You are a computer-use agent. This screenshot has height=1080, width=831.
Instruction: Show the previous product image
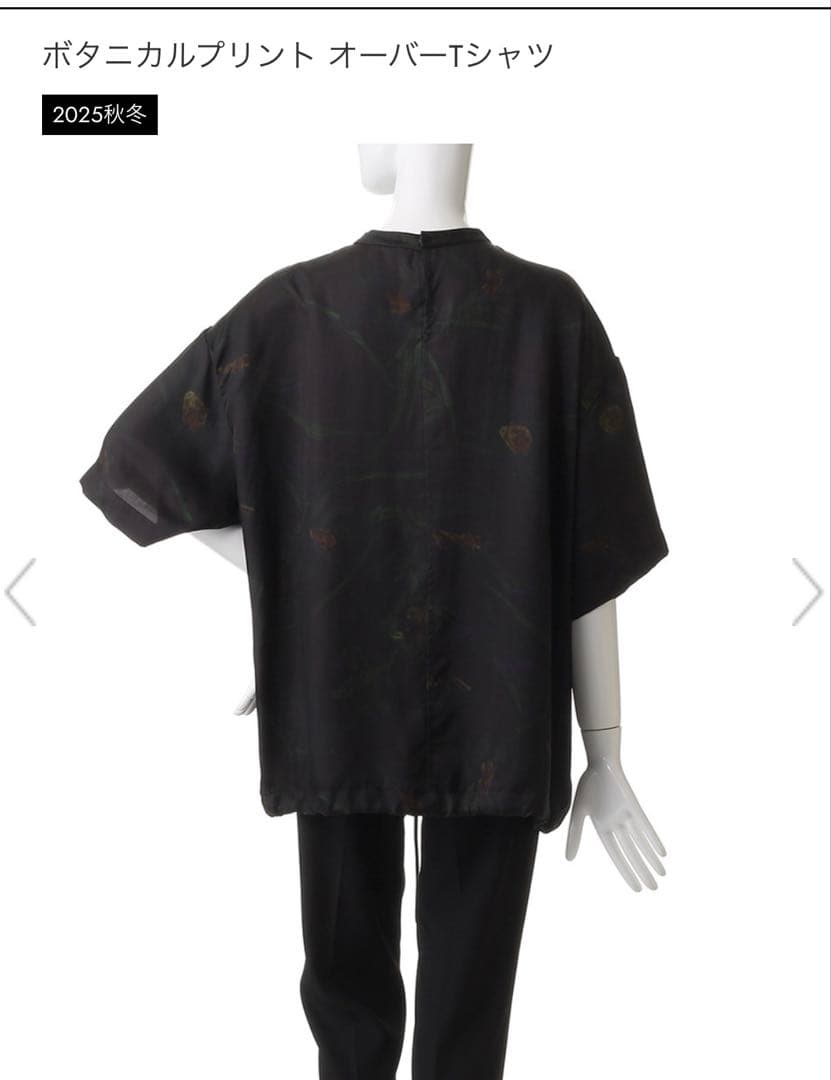click(x=21, y=592)
